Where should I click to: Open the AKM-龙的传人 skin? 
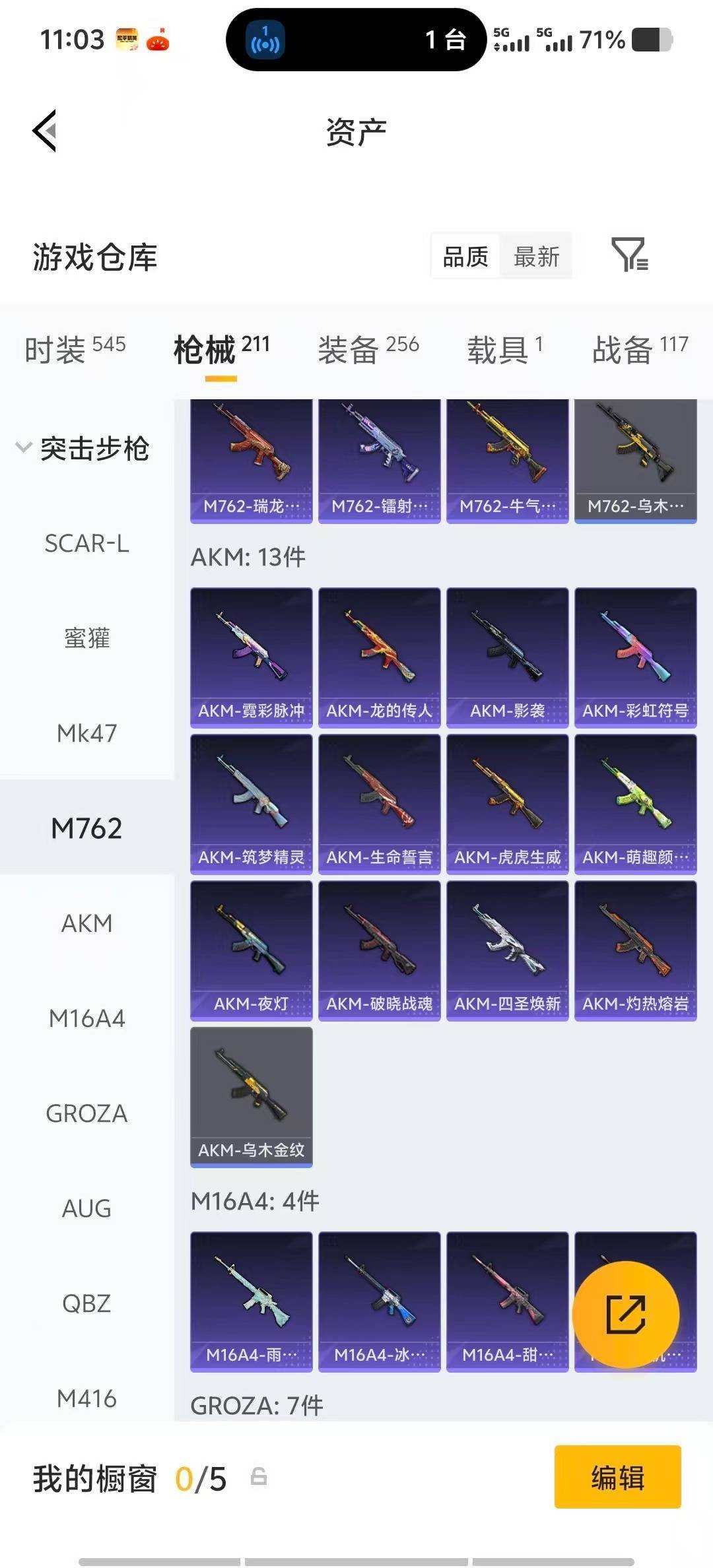point(379,657)
